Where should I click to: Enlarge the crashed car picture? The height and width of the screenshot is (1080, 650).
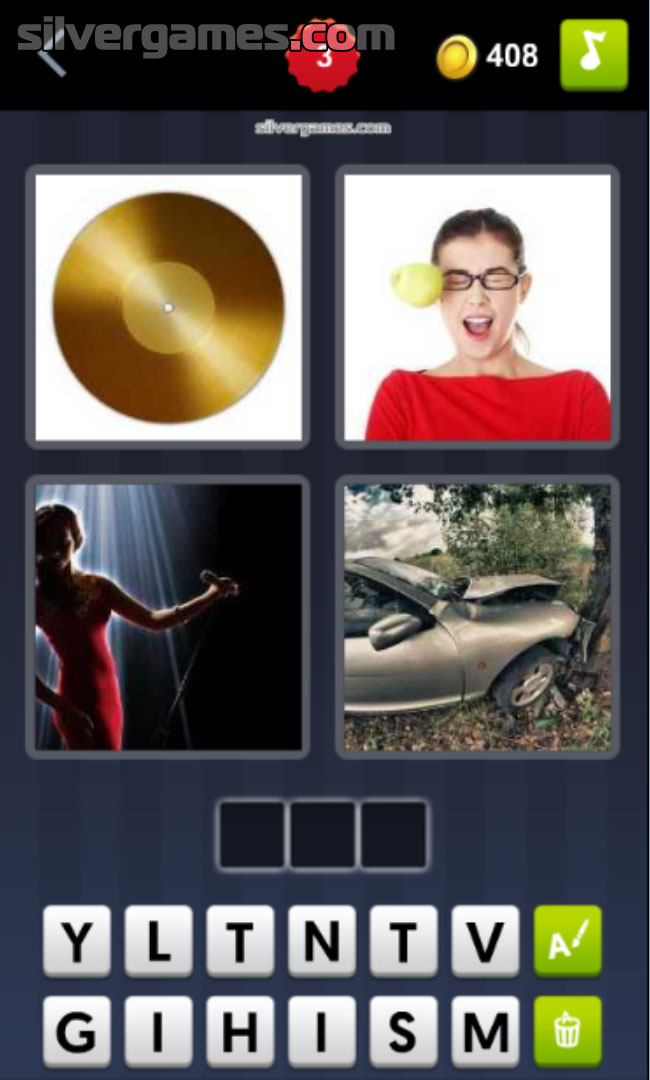(477, 617)
